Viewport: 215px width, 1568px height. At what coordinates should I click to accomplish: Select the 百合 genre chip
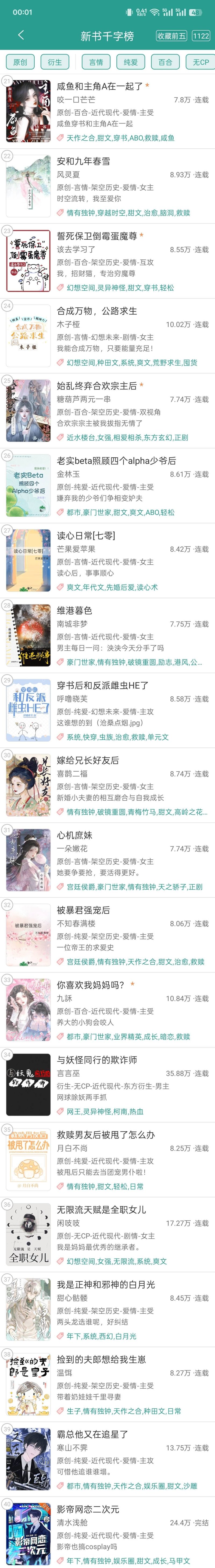pos(165,62)
